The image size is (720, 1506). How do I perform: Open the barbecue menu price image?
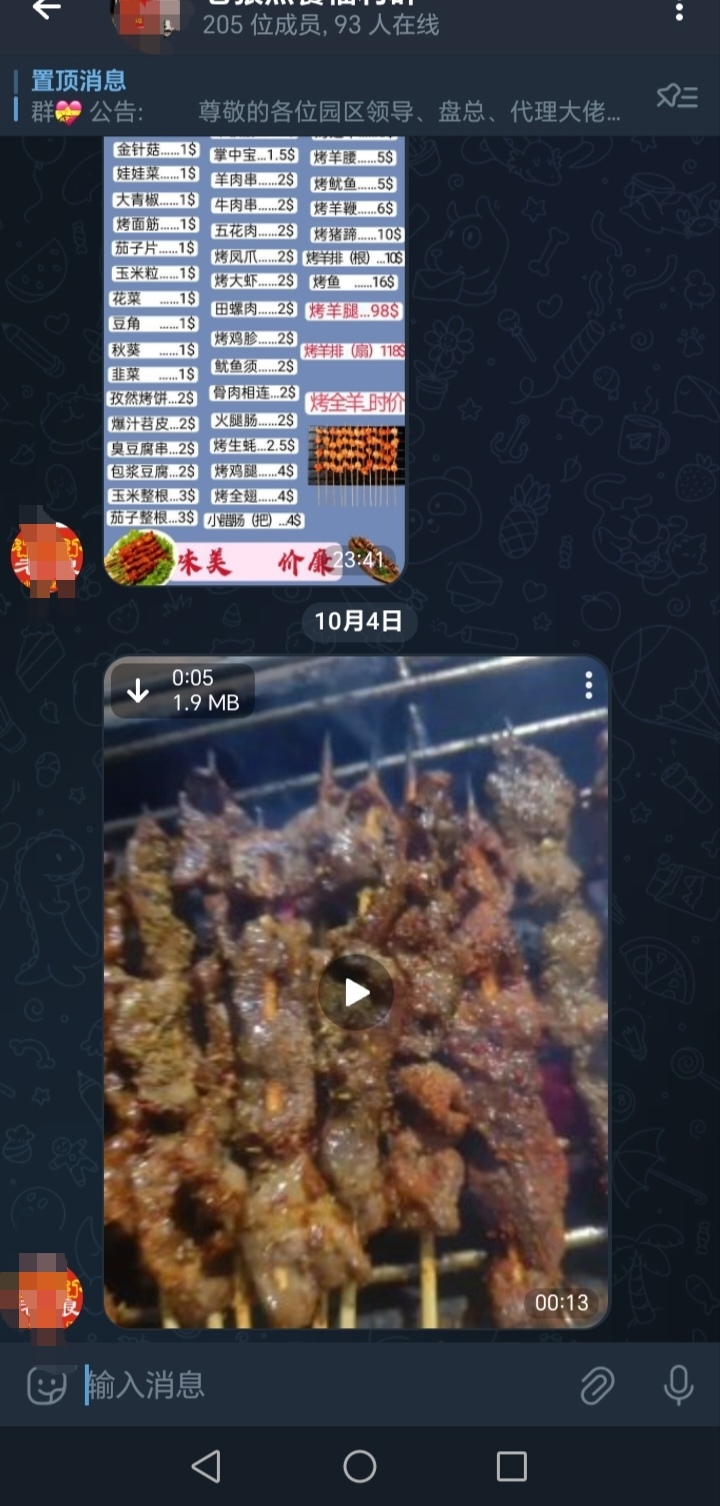(255, 360)
